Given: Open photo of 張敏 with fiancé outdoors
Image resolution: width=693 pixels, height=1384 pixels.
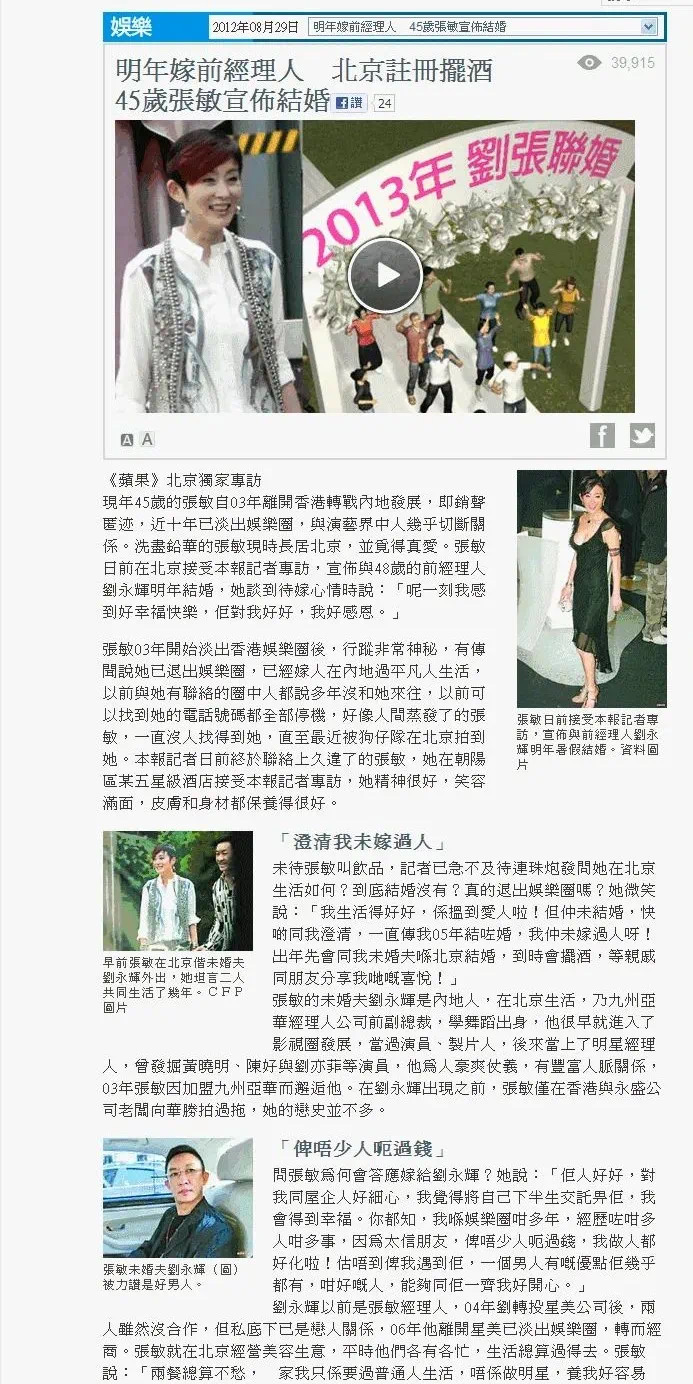Looking at the screenshot, I should coord(164,890).
